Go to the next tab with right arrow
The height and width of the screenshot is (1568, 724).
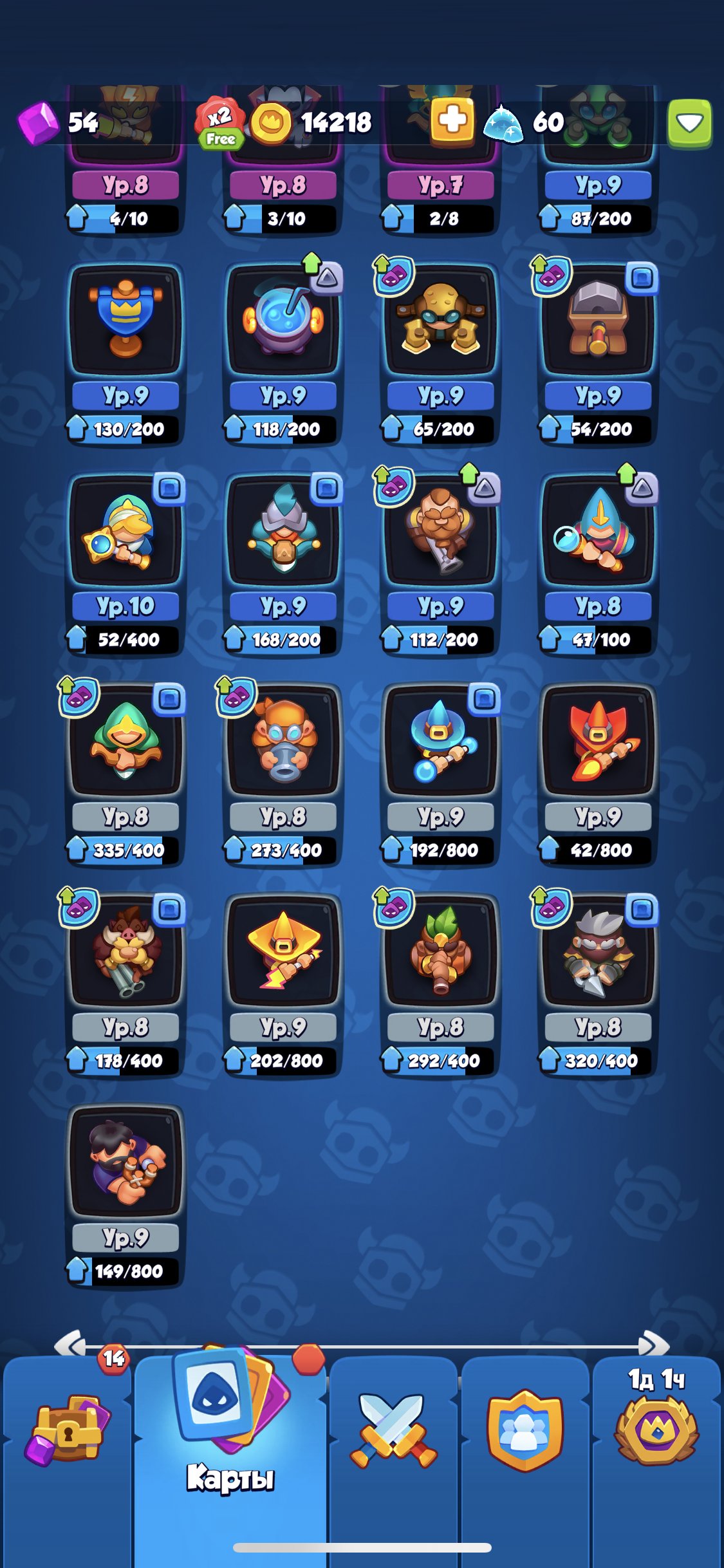[654, 1345]
